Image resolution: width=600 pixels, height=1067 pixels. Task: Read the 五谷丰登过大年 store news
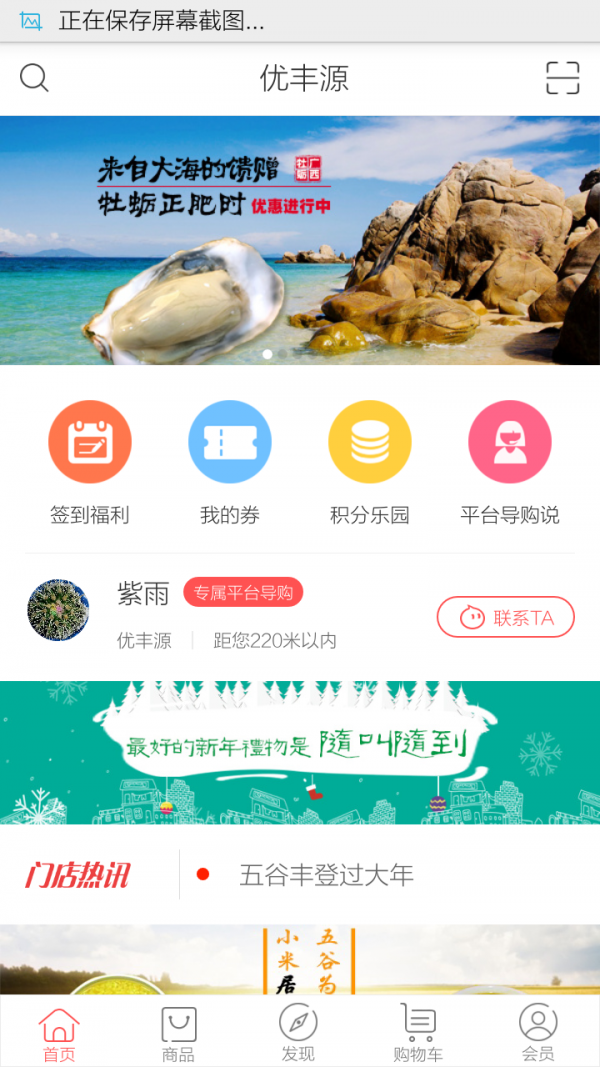(x=326, y=875)
